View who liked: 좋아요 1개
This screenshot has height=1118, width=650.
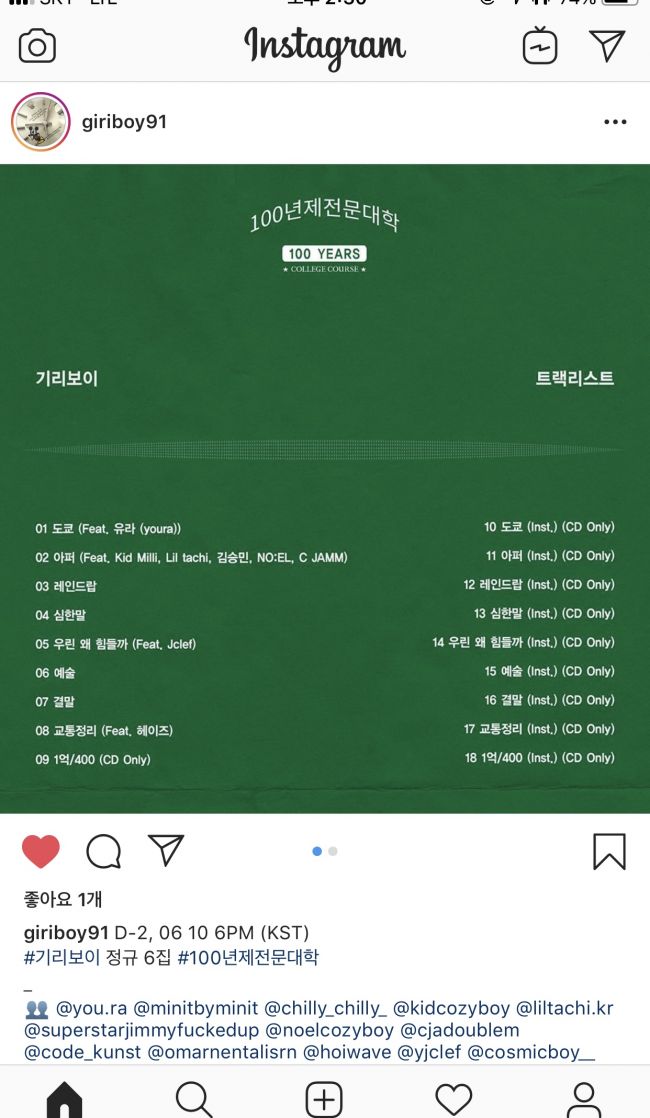click(x=63, y=900)
